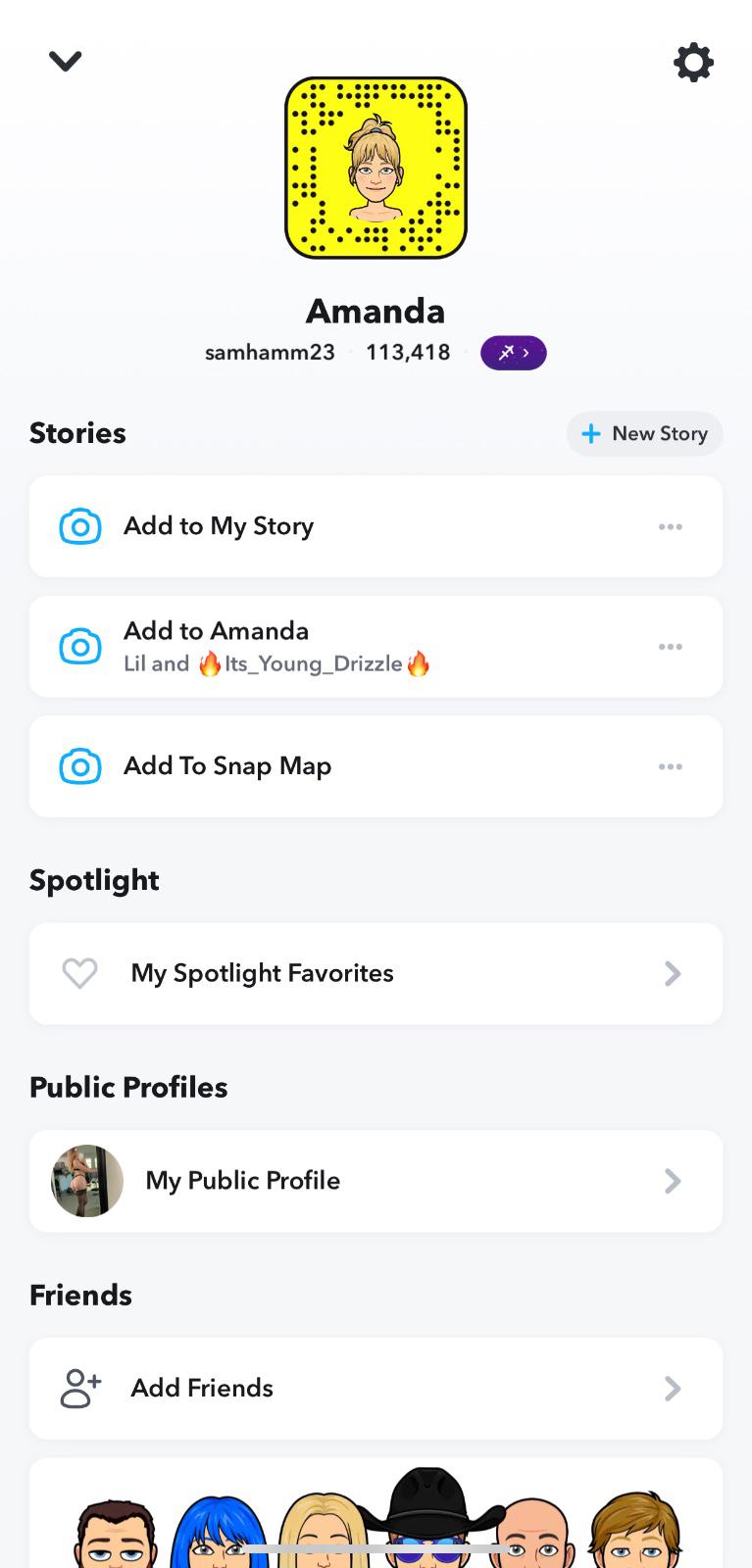Show more options for Add to Amanda
Screen dimensions: 752x1568
point(671,647)
